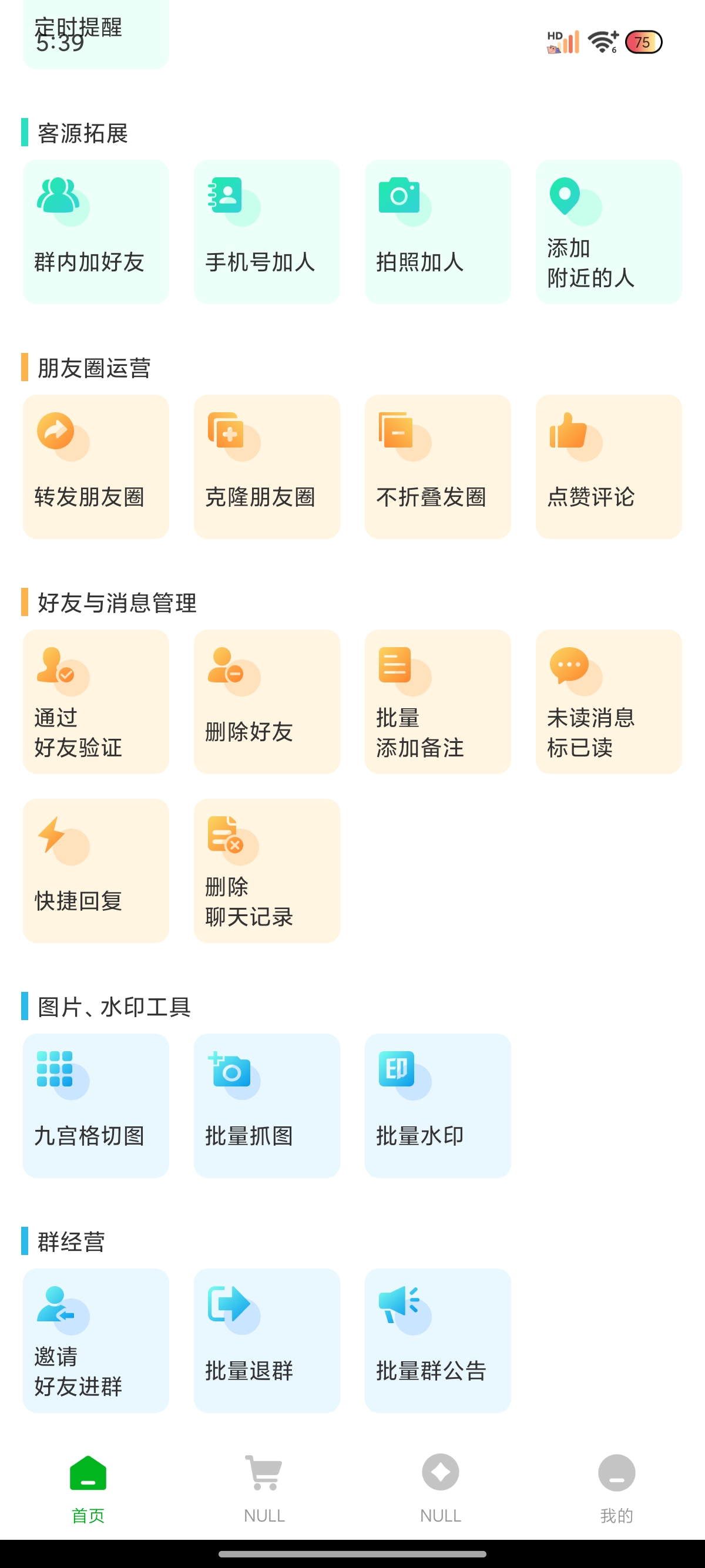This screenshot has width=705, height=1568.
Task: Tap the 点赞评论 like-and-comment tool
Action: [x=609, y=466]
